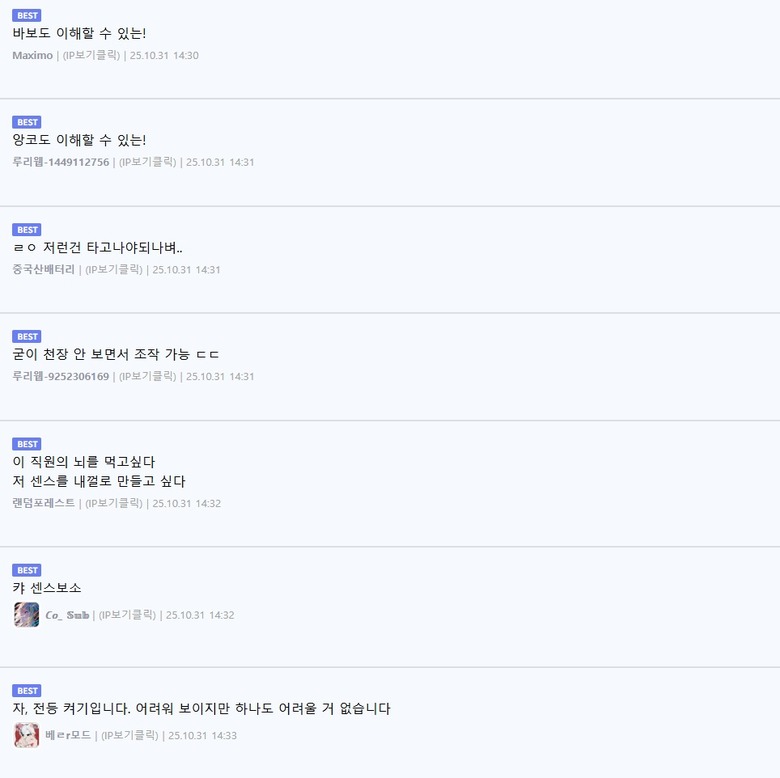The height and width of the screenshot is (778, 780).
Task: Tap Co_Sub's avatar picture
Action: pos(26,615)
